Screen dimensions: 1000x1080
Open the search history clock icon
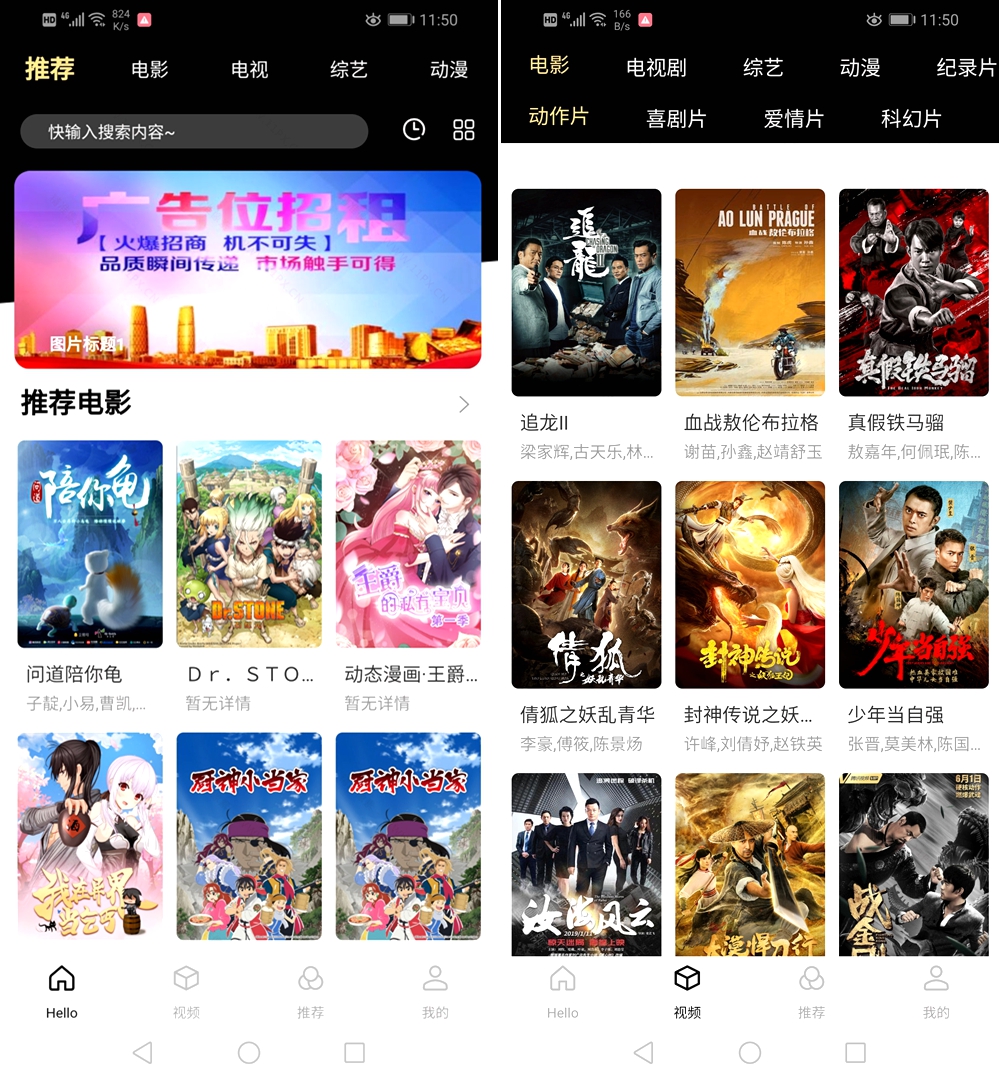414,130
